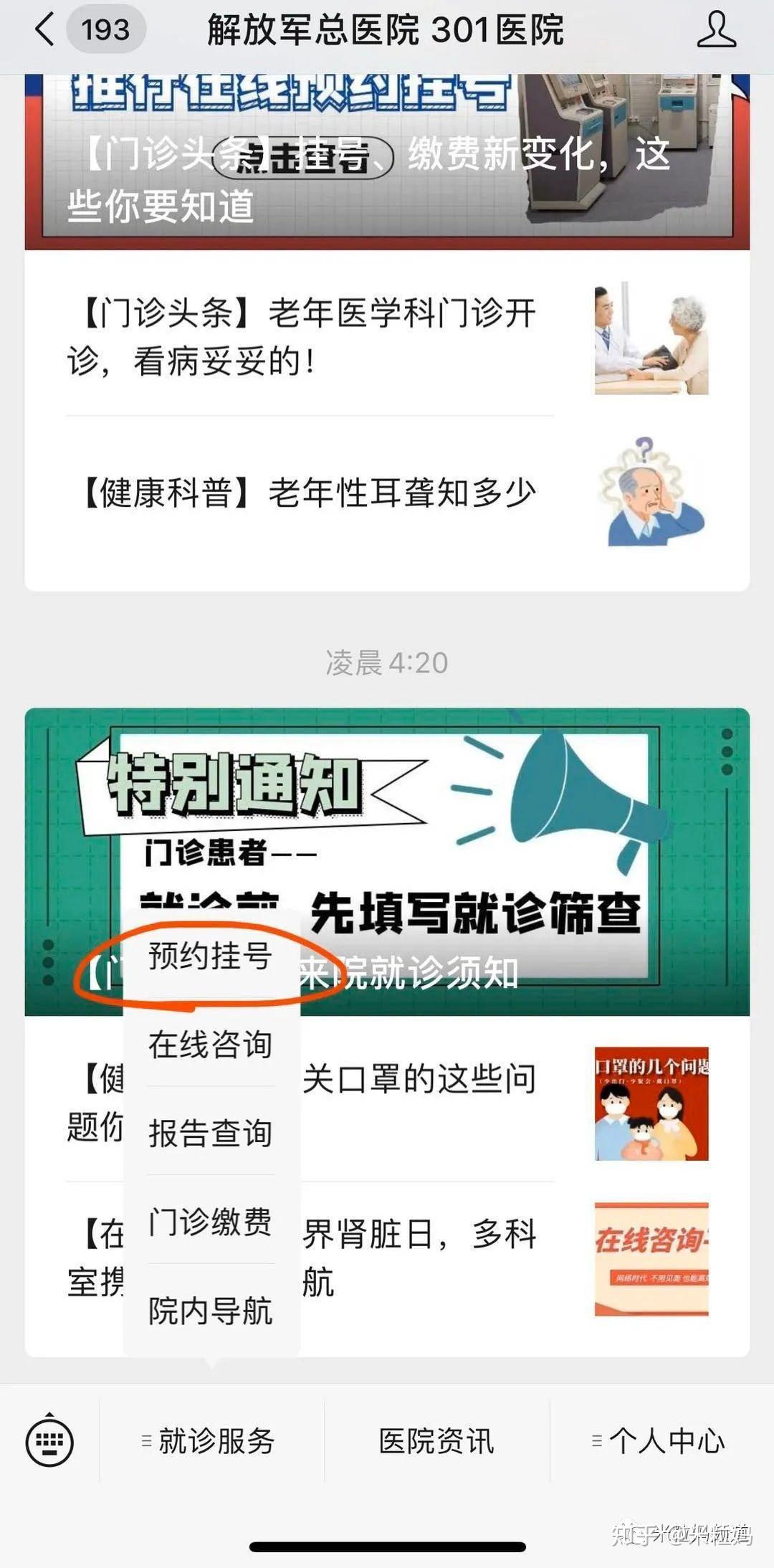Open 报告查询 from the menu
This screenshot has height=1568, width=774.
pyautogui.click(x=210, y=1133)
